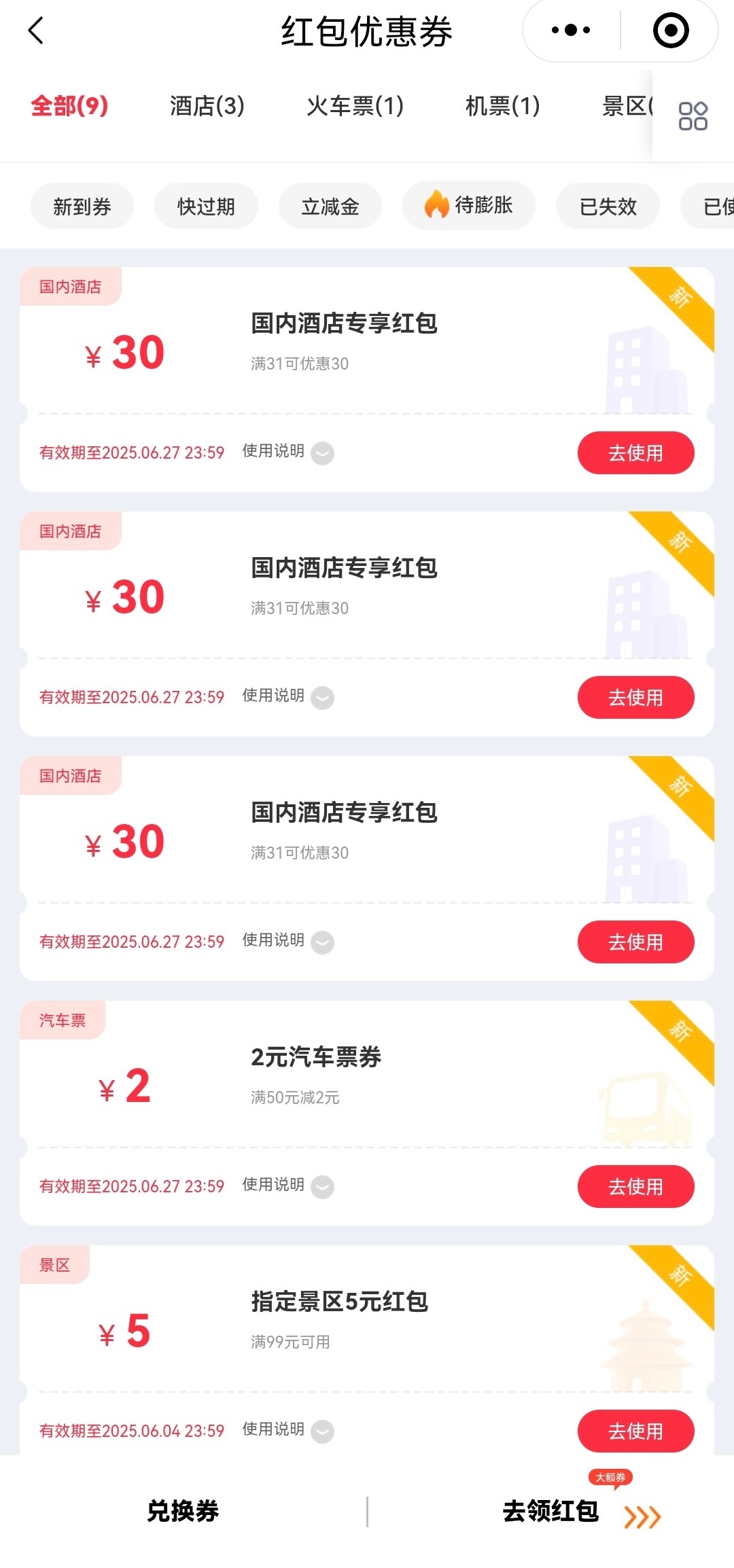Switch to the 全部(9) tab

point(69,106)
